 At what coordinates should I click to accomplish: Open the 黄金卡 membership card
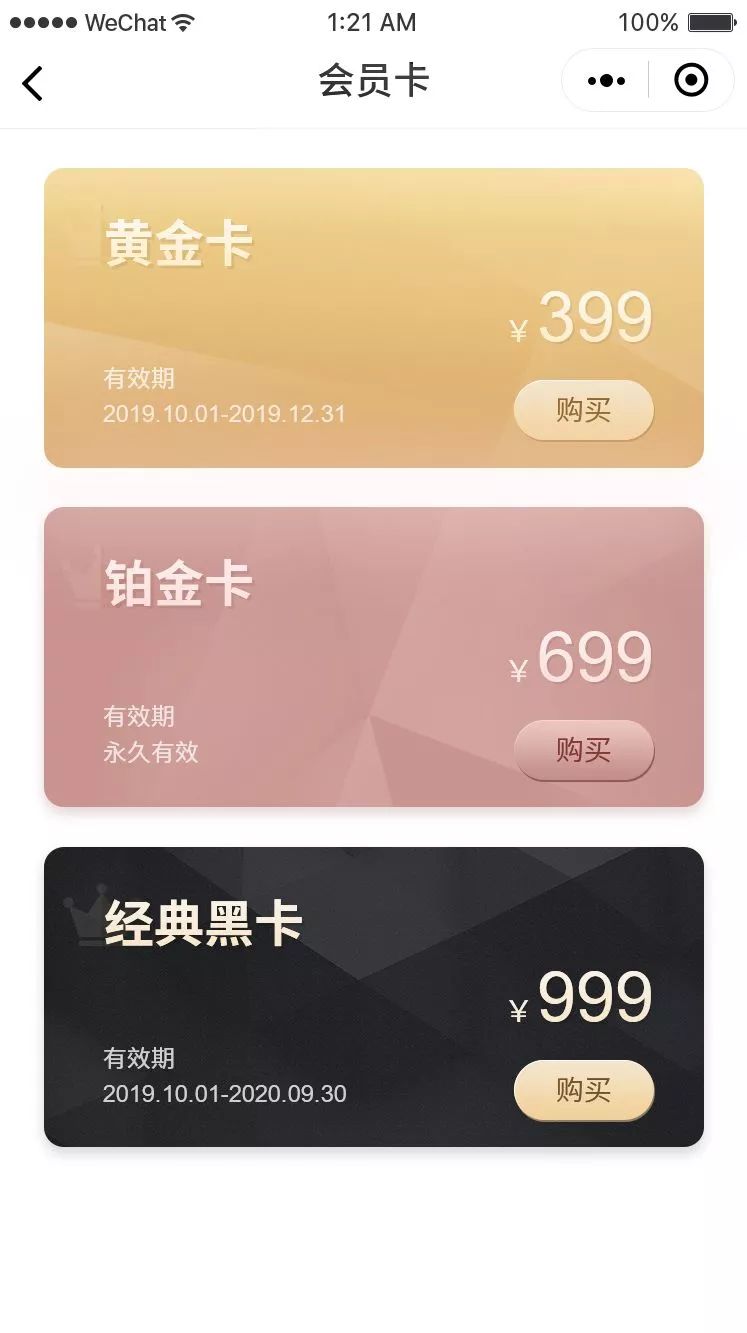tap(300, 300)
